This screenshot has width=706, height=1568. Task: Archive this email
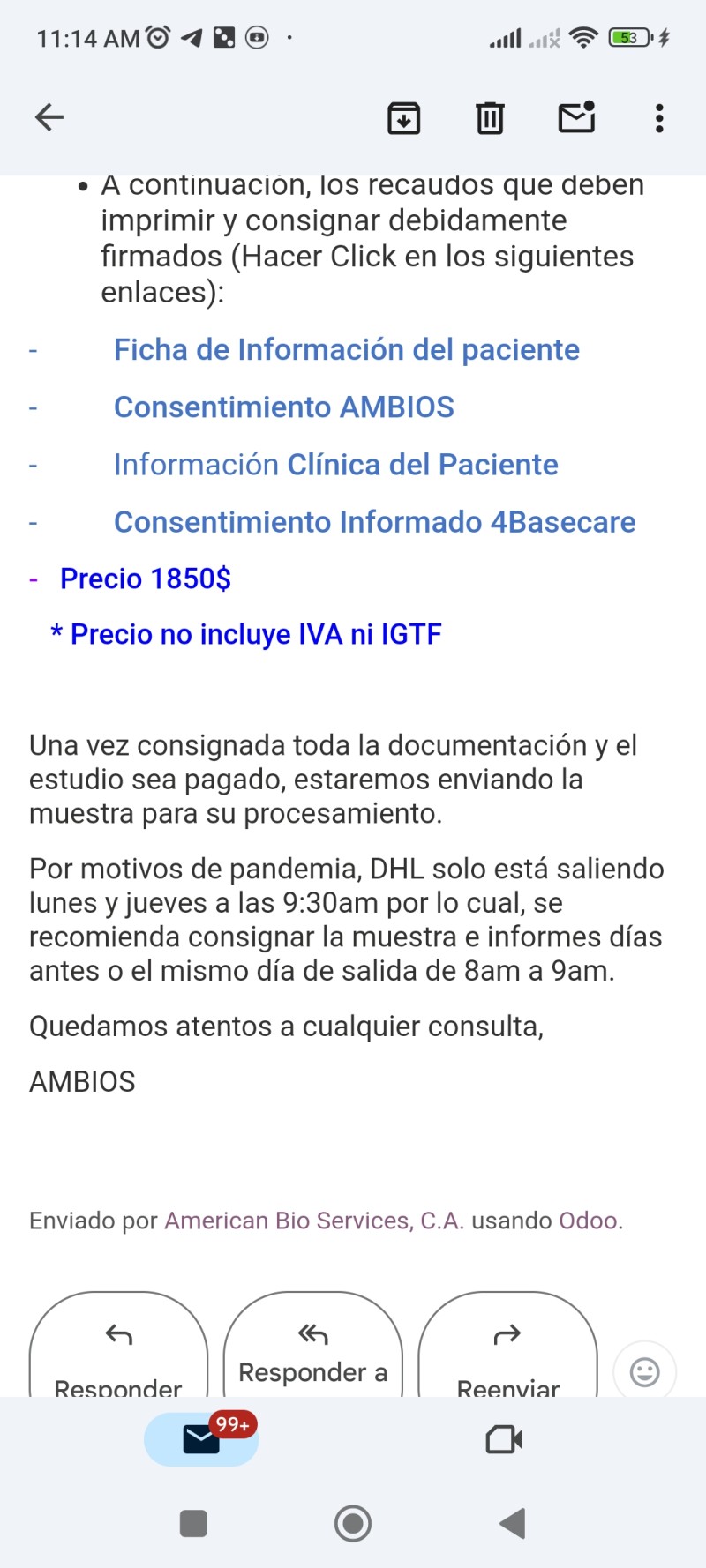[x=404, y=117]
